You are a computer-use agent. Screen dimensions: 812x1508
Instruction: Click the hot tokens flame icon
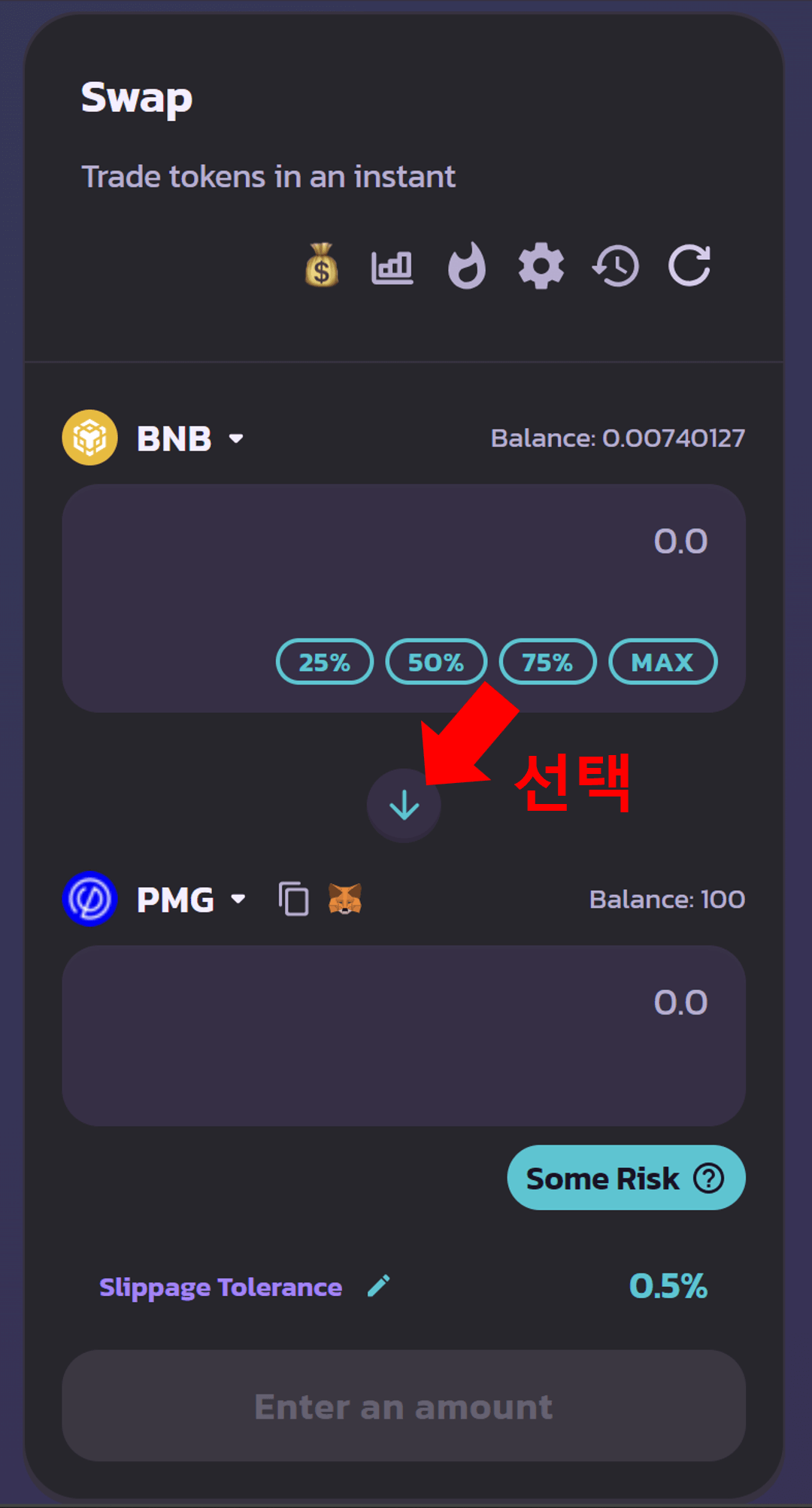click(466, 265)
